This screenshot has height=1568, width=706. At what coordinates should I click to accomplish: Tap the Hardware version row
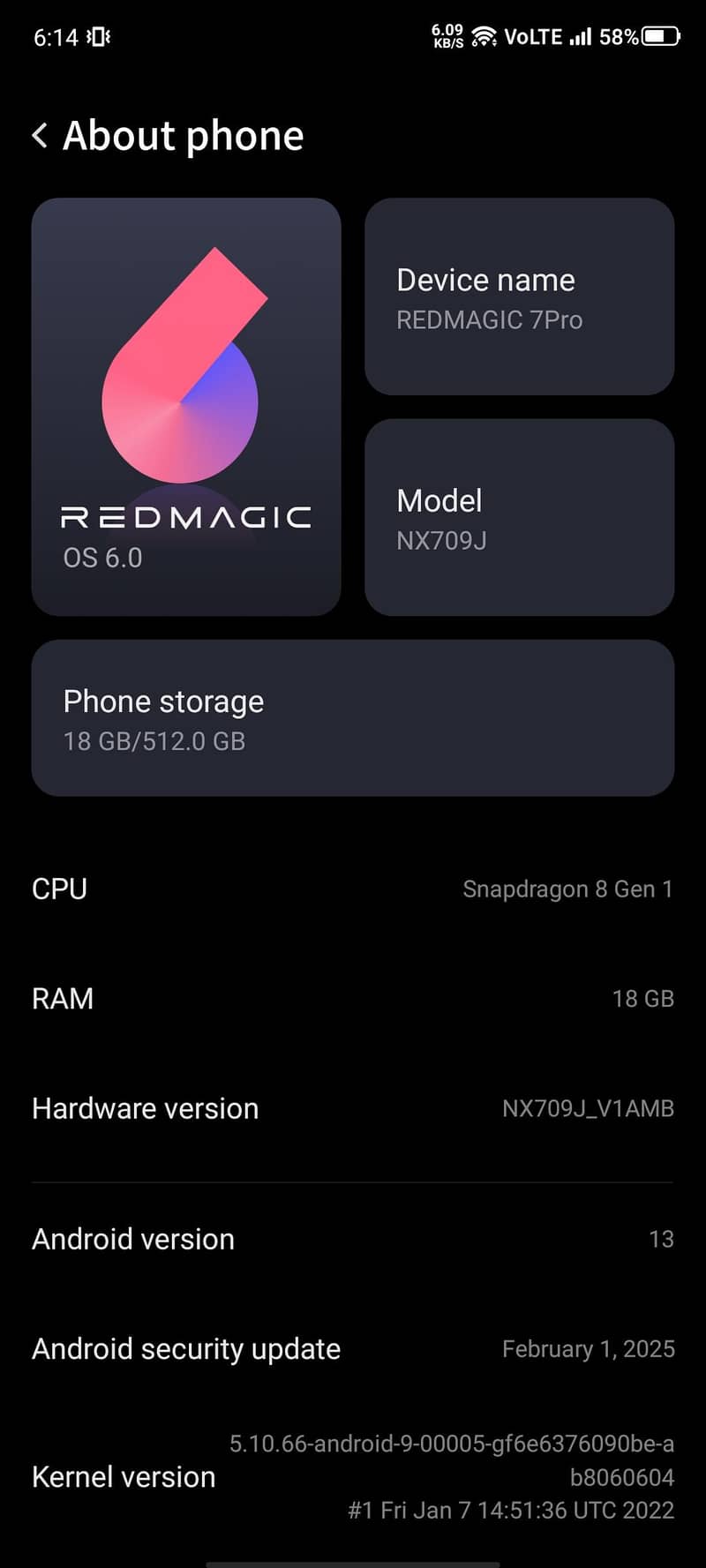coord(353,1108)
